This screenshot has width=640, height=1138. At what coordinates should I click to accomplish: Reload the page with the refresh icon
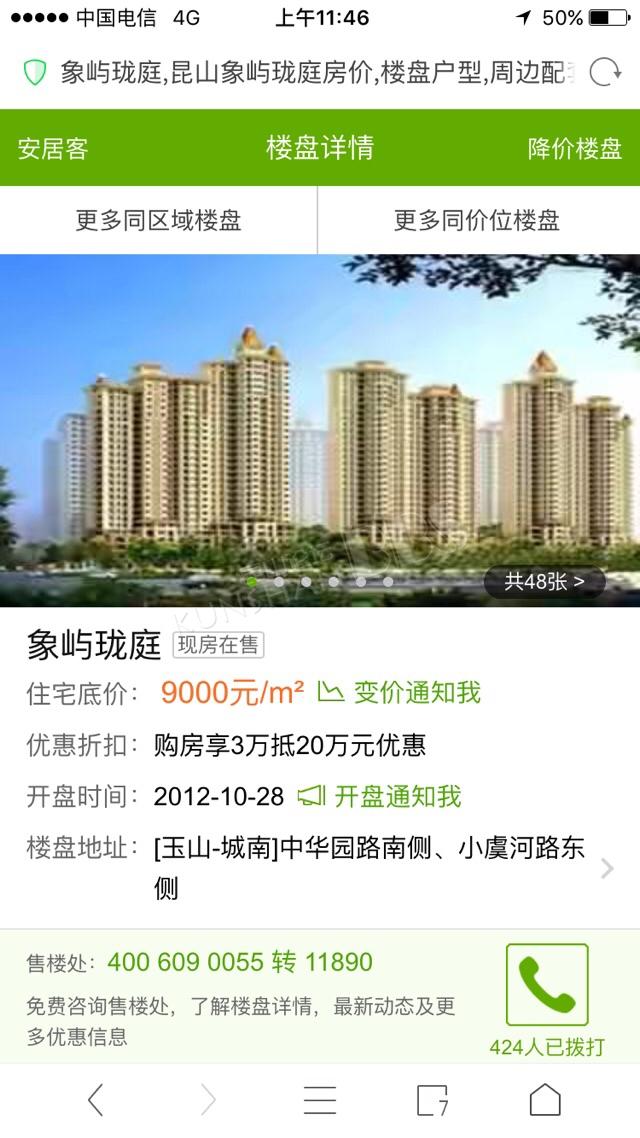pyautogui.click(x=605, y=73)
